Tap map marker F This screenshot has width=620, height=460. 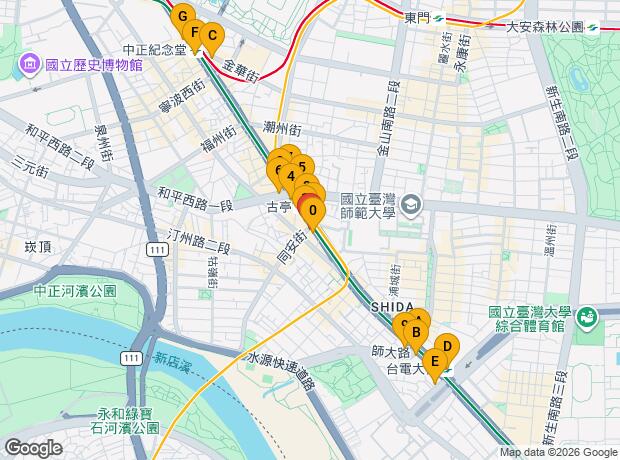[x=196, y=30]
